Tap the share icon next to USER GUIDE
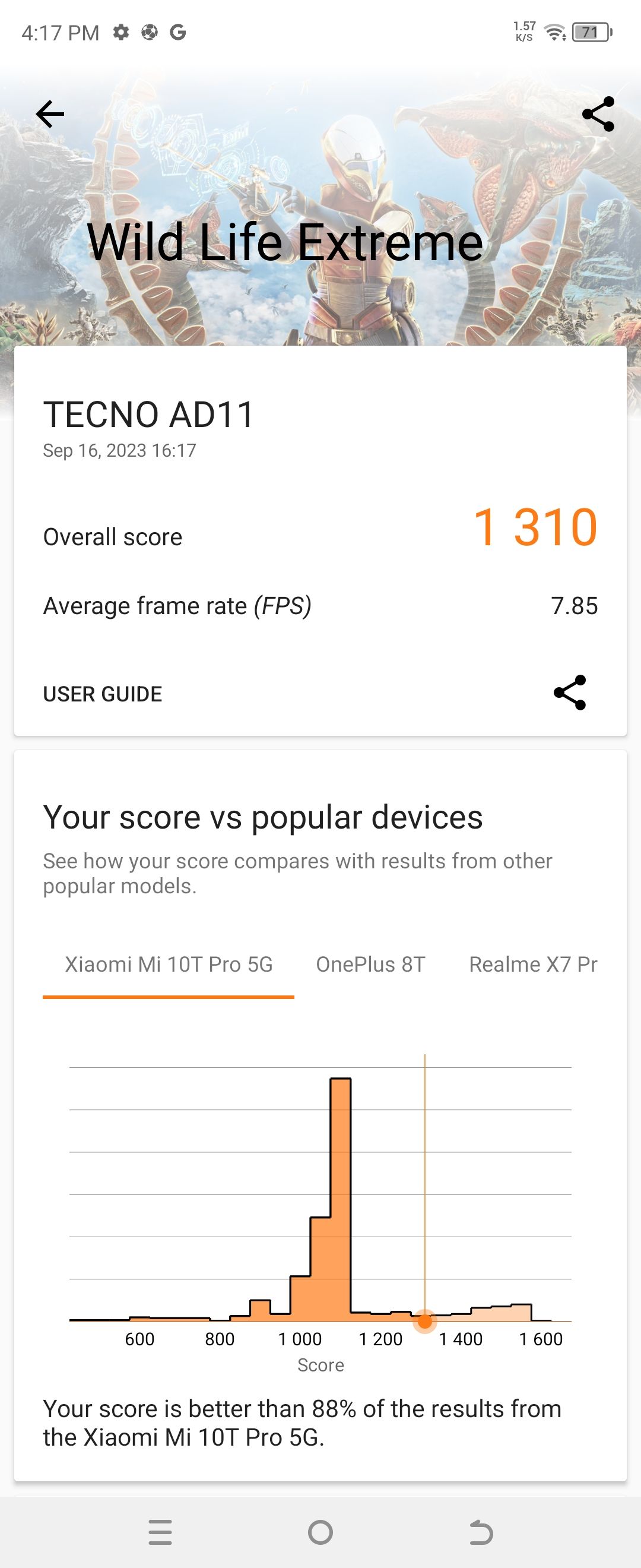 [x=570, y=693]
